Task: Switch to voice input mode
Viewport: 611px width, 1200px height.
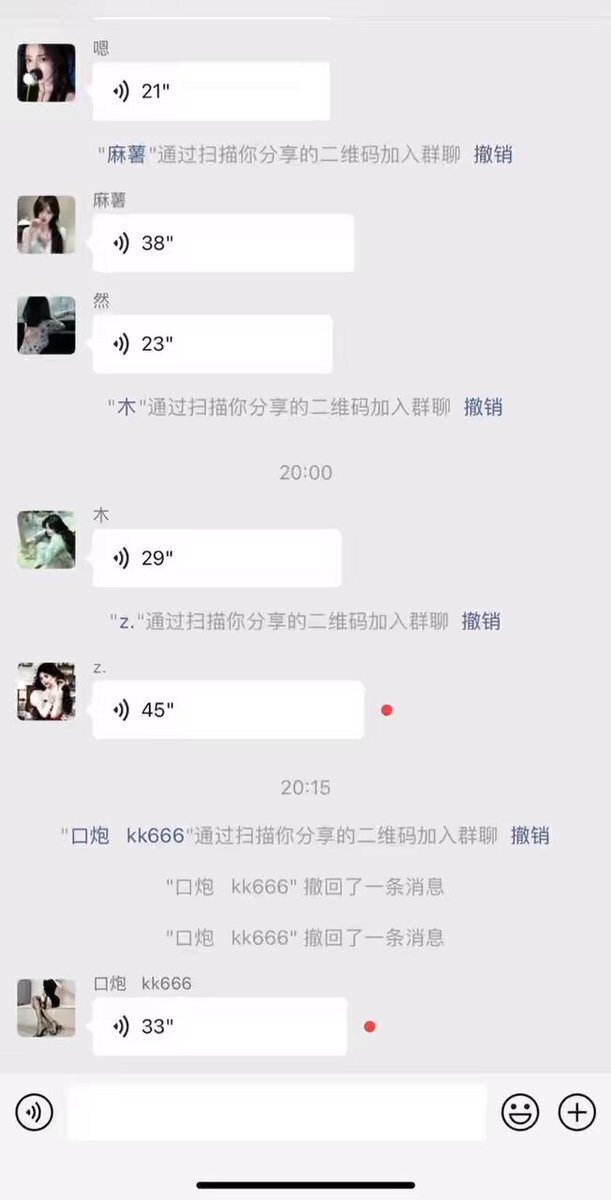Action: [x=34, y=1112]
